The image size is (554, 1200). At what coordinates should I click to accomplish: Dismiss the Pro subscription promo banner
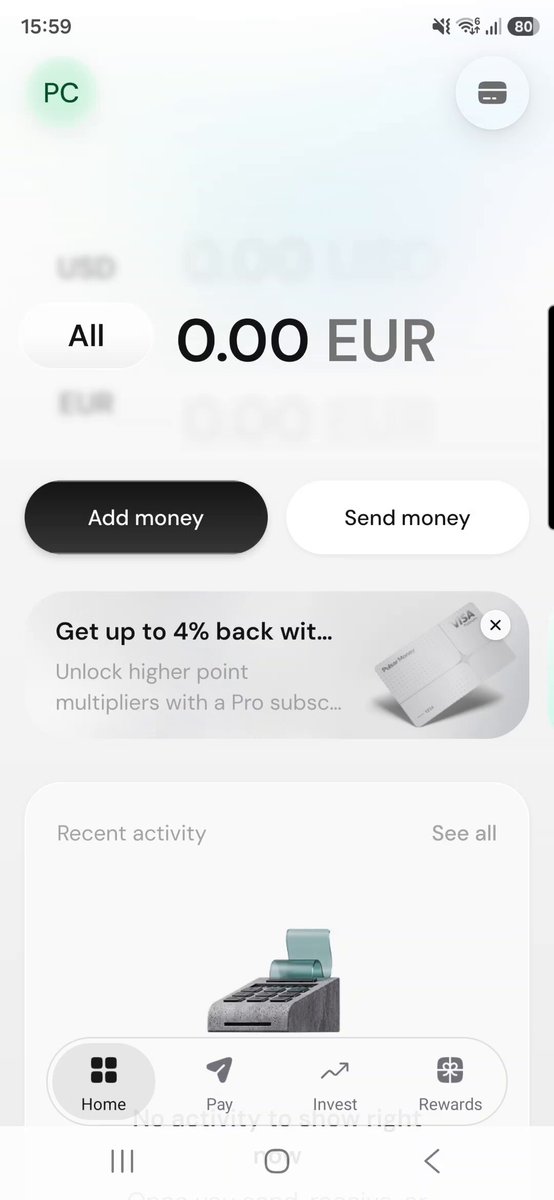pyautogui.click(x=495, y=626)
